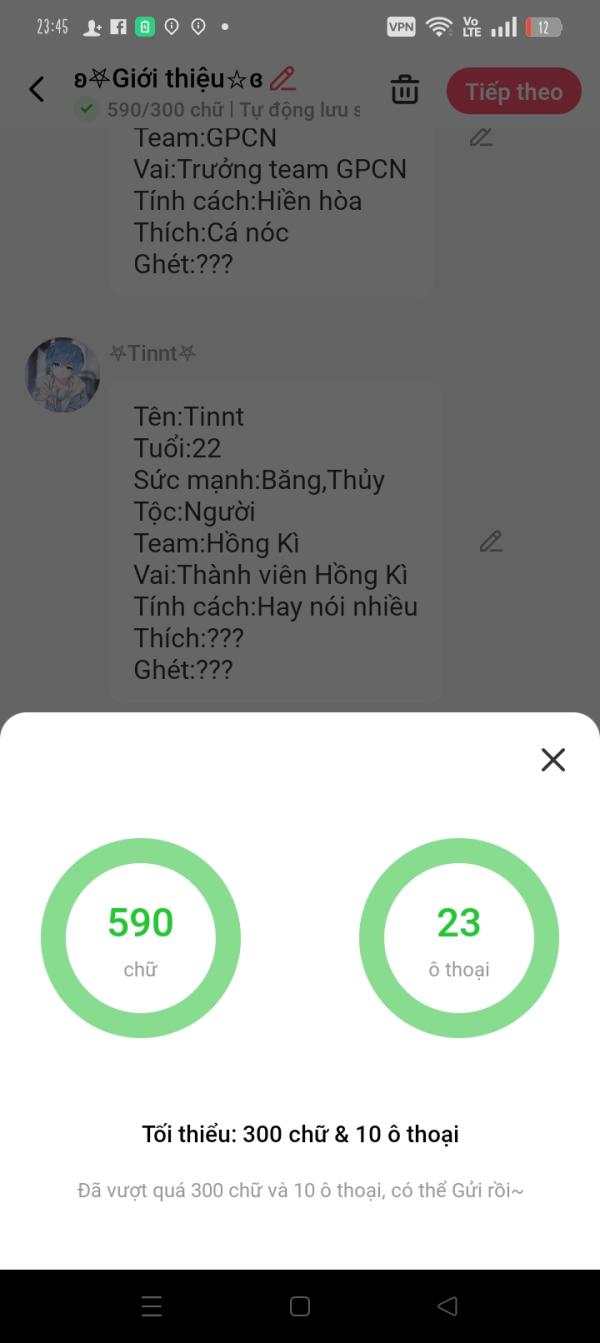Tap the system home button
The width and height of the screenshot is (600, 1343).
click(299, 1306)
